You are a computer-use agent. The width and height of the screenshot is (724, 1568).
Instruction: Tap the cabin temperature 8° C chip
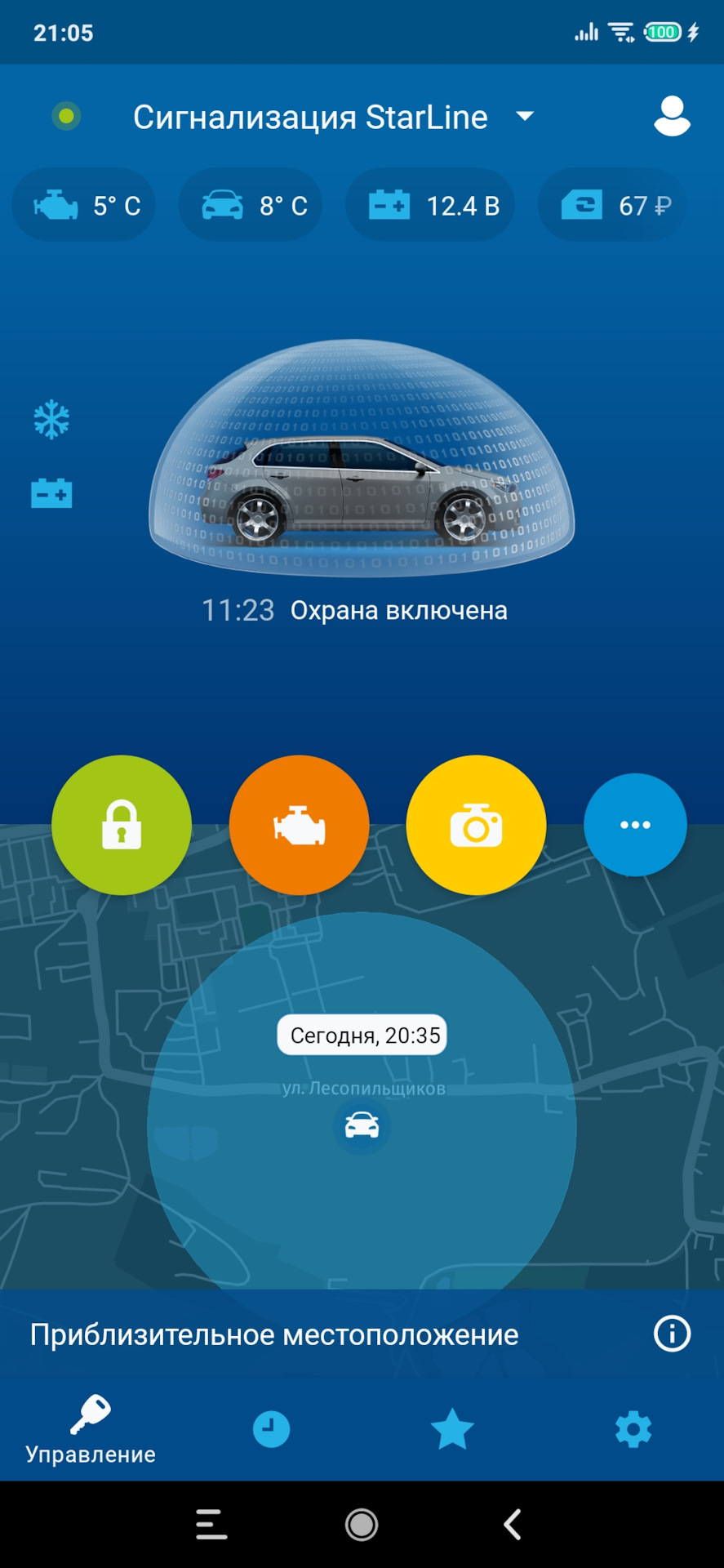tap(251, 205)
